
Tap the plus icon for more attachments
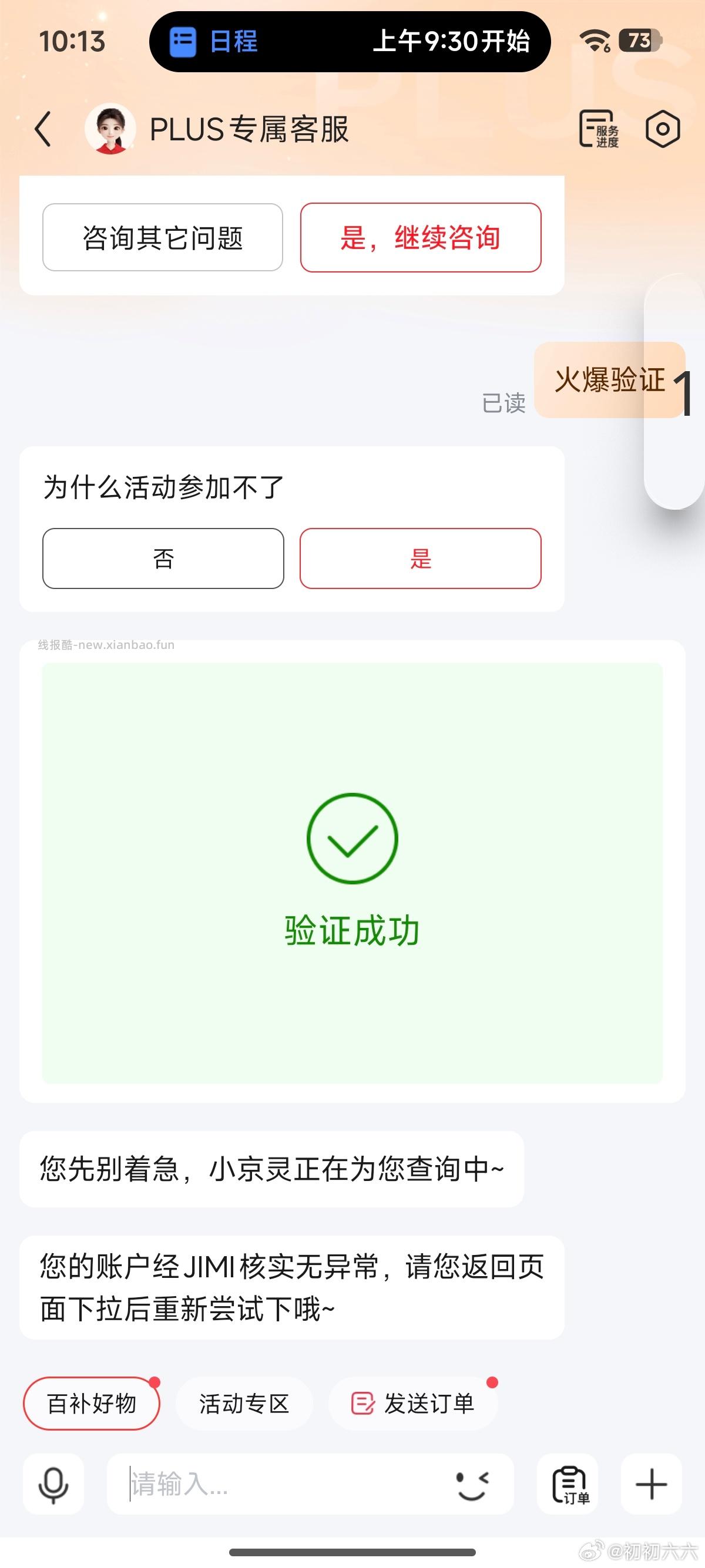[651, 1484]
